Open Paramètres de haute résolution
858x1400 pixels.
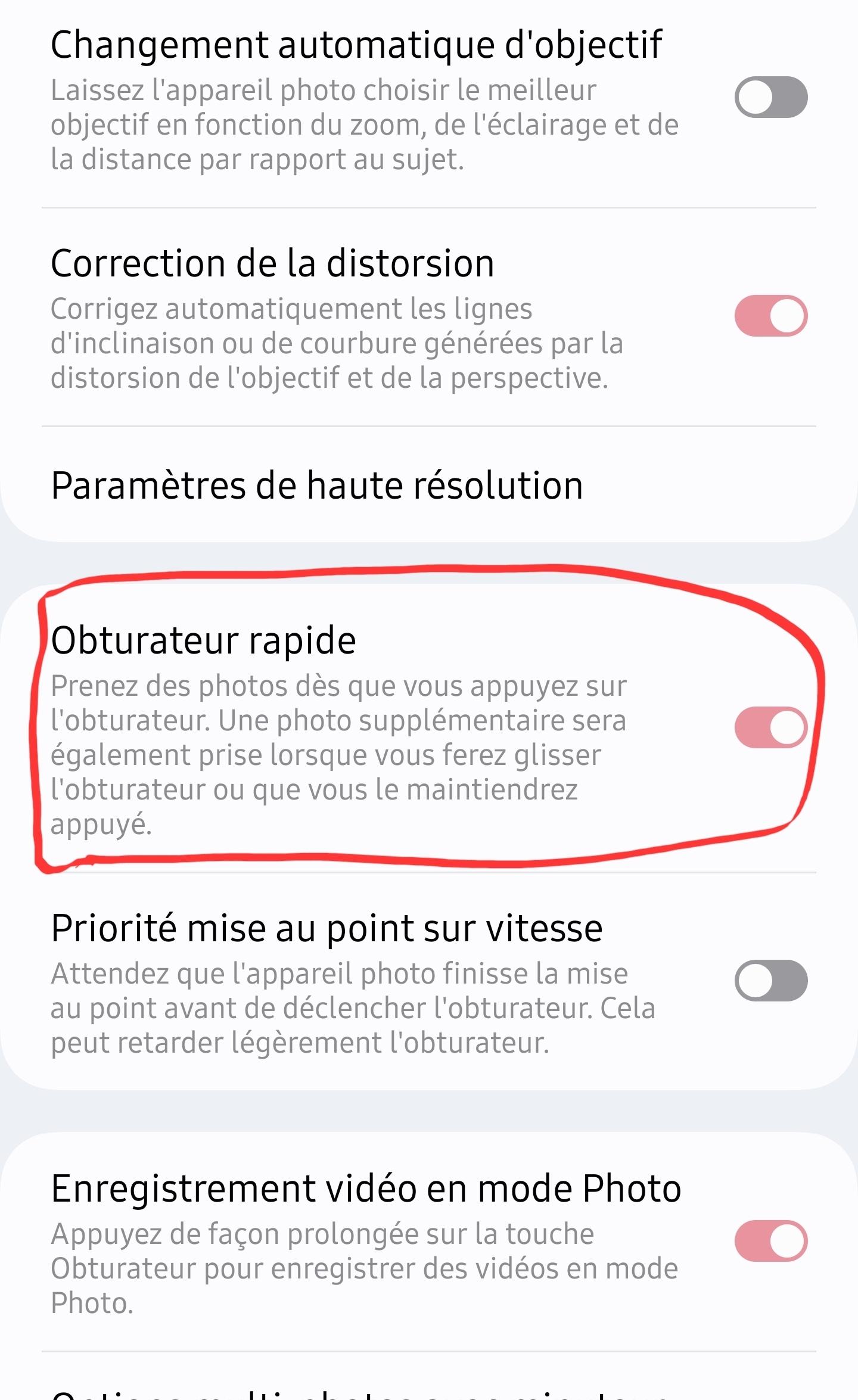click(x=317, y=486)
